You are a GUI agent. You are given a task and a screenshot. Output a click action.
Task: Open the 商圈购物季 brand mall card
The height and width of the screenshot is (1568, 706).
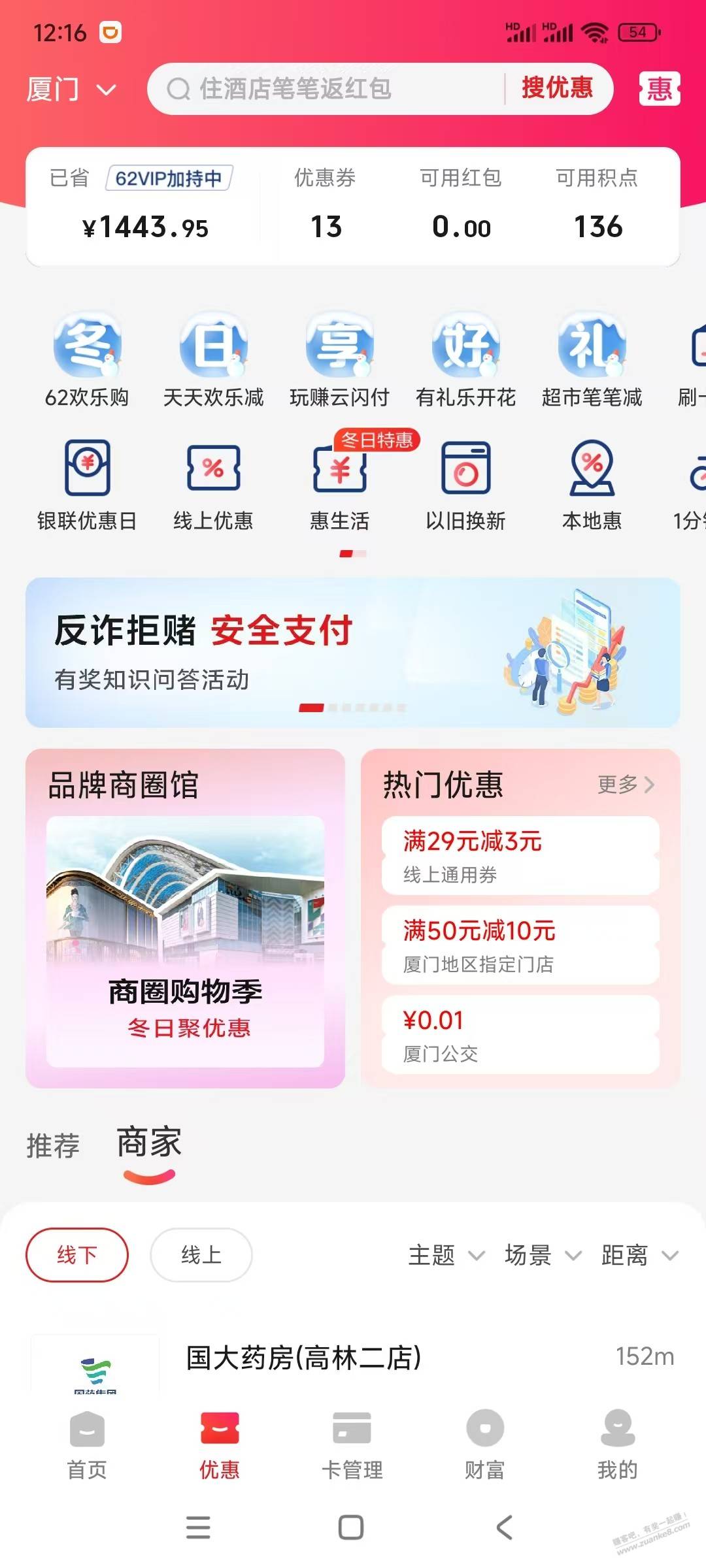click(x=185, y=941)
